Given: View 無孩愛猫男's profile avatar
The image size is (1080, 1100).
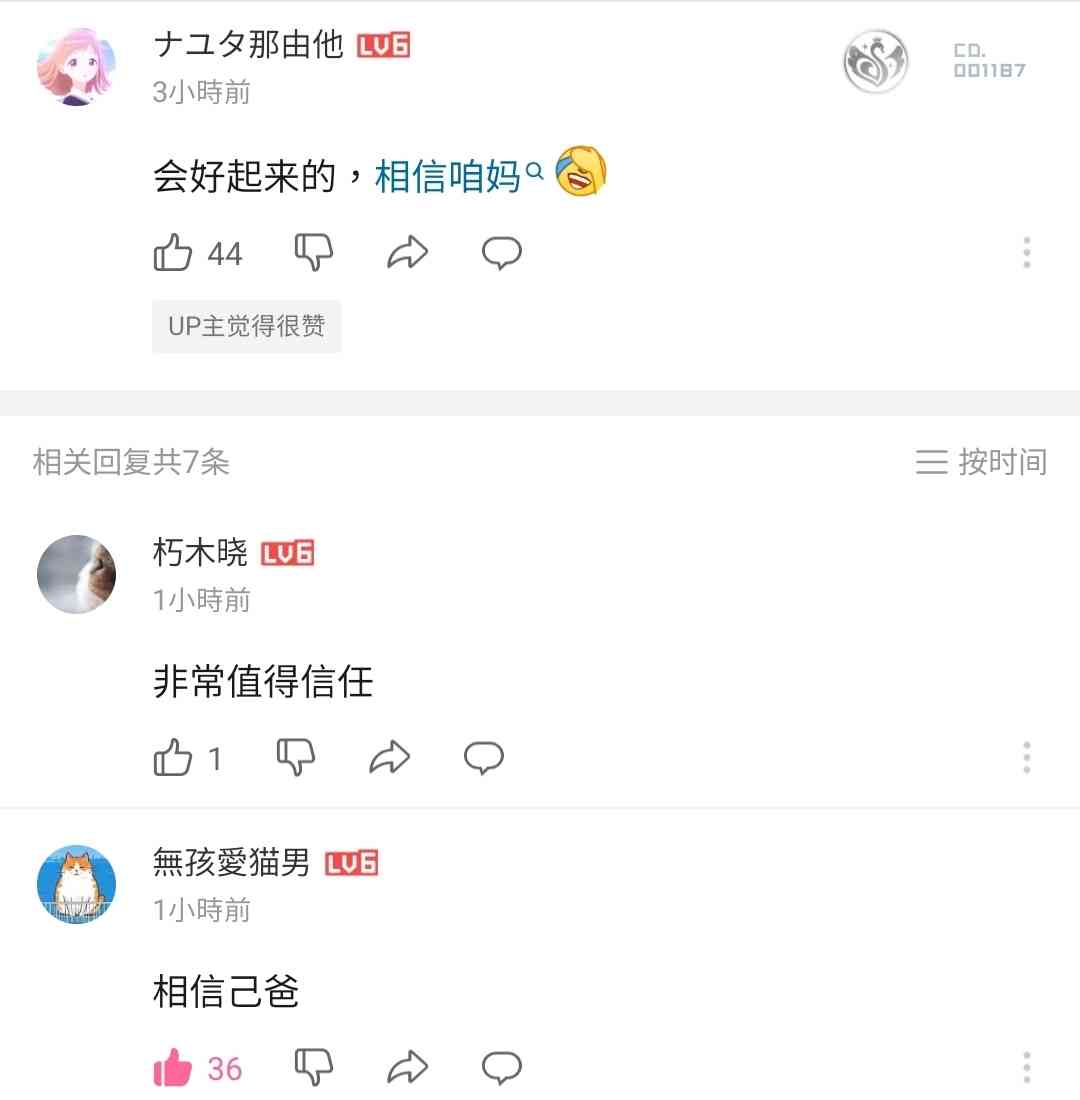Looking at the screenshot, I should coord(77,884).
